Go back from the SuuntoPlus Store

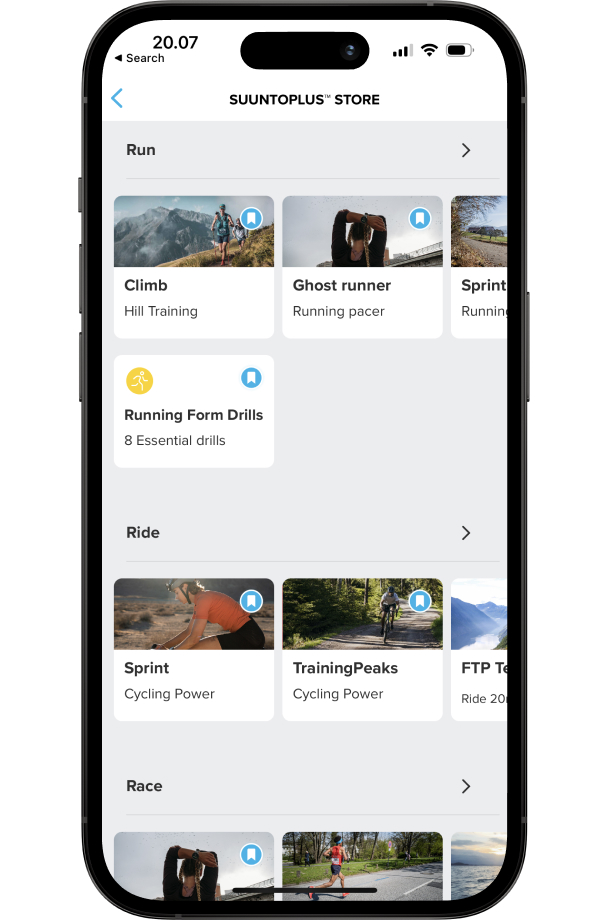(117, 98)
